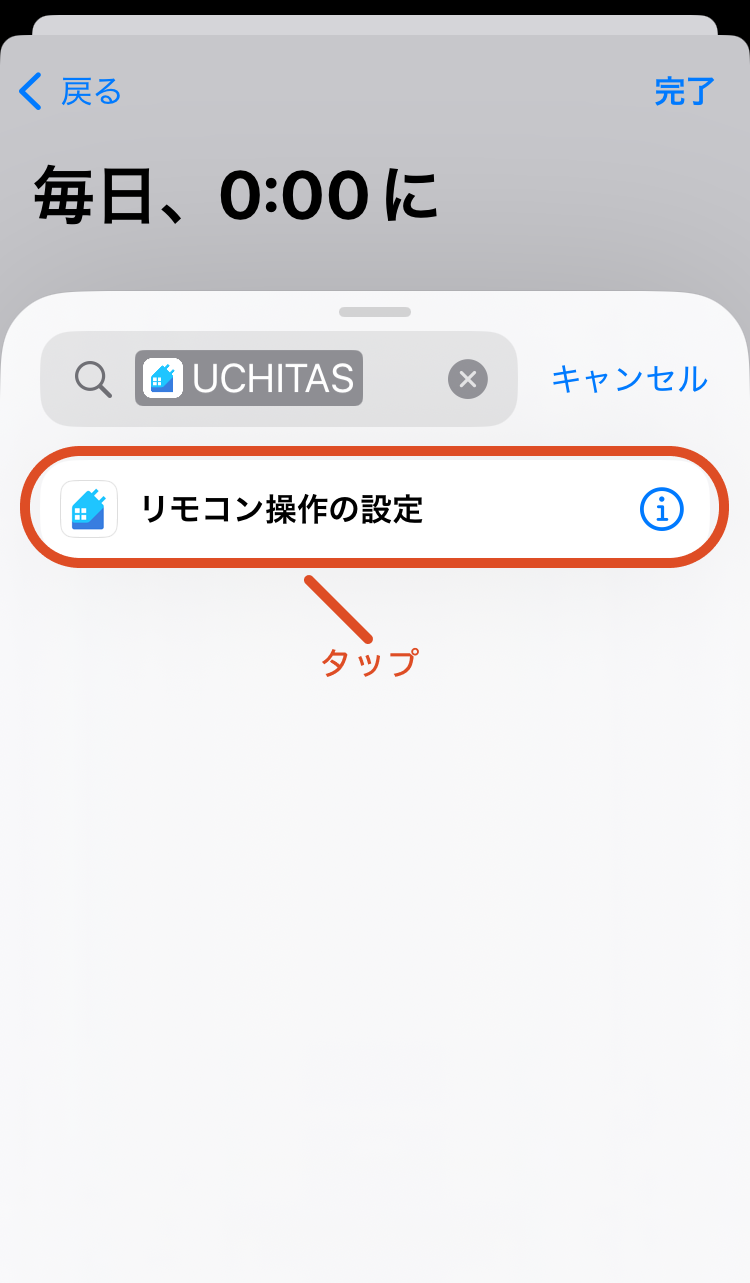Open the info icon next to リモコン操作の設定
Screen dimensions: 750x1283
coord(661,508)
